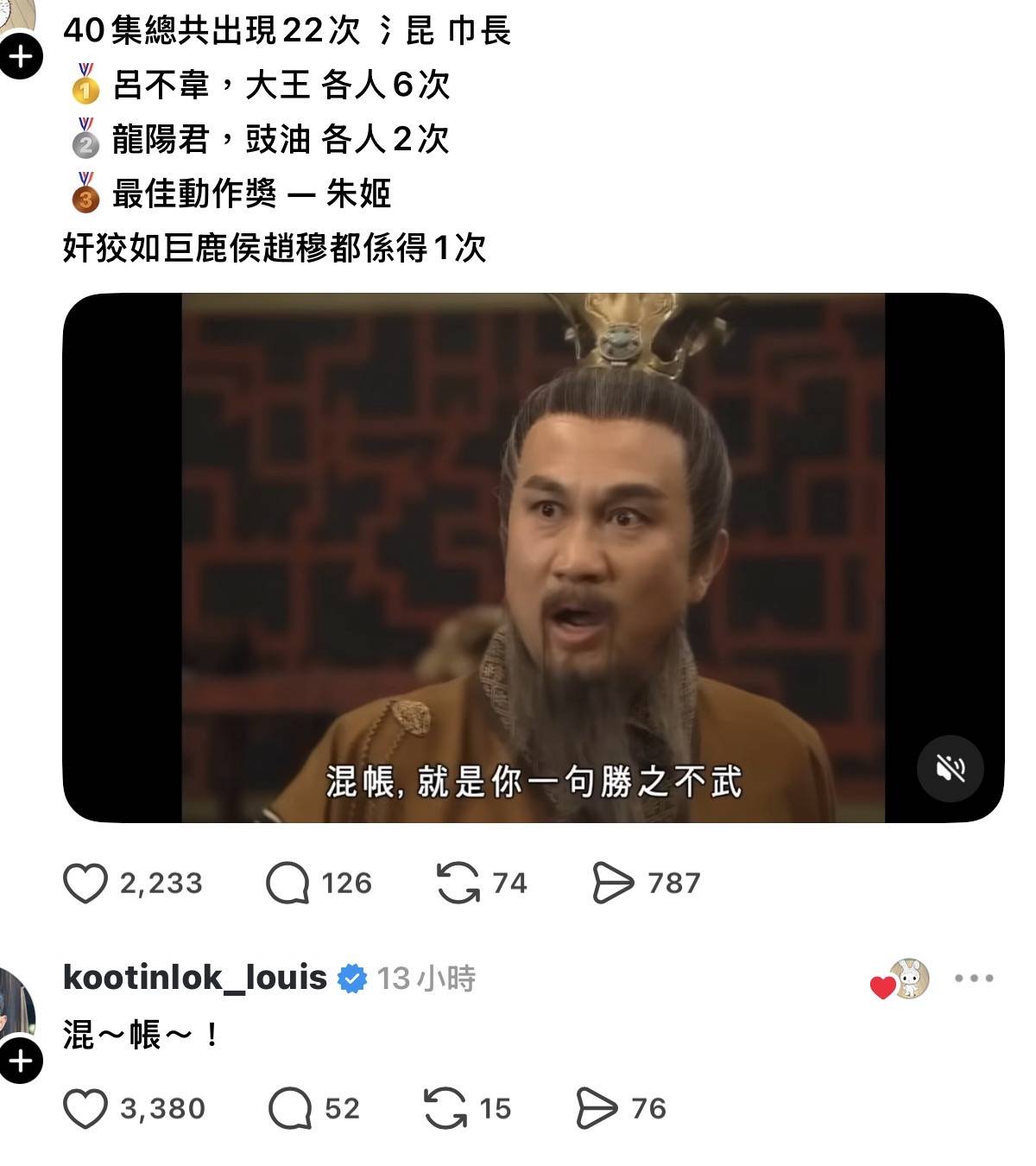Follow the original poster via plus badge
1036x1166 pixels.
click(x=21, y=58)
